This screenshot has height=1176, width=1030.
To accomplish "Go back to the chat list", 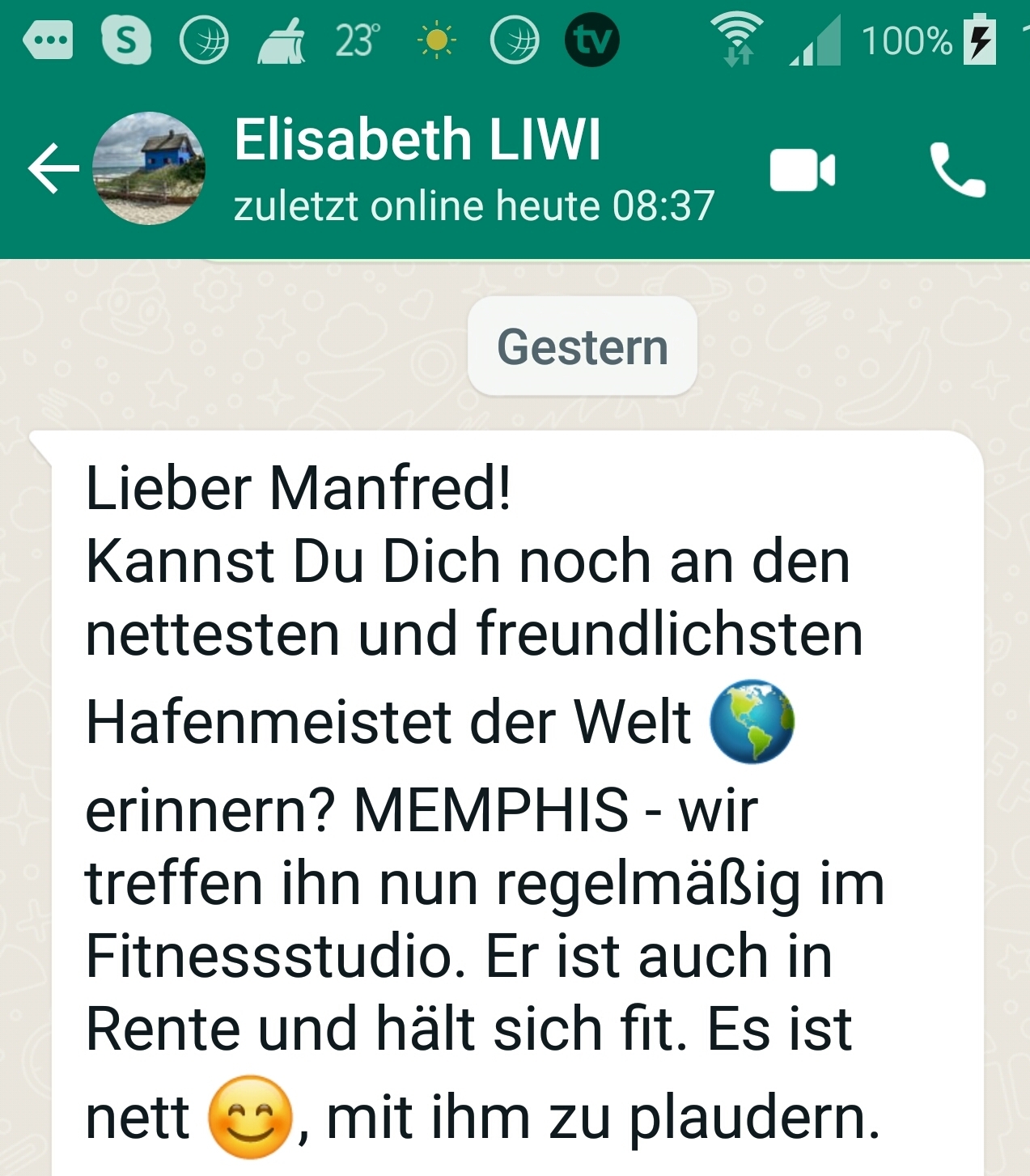I will [x=53, y=168].
